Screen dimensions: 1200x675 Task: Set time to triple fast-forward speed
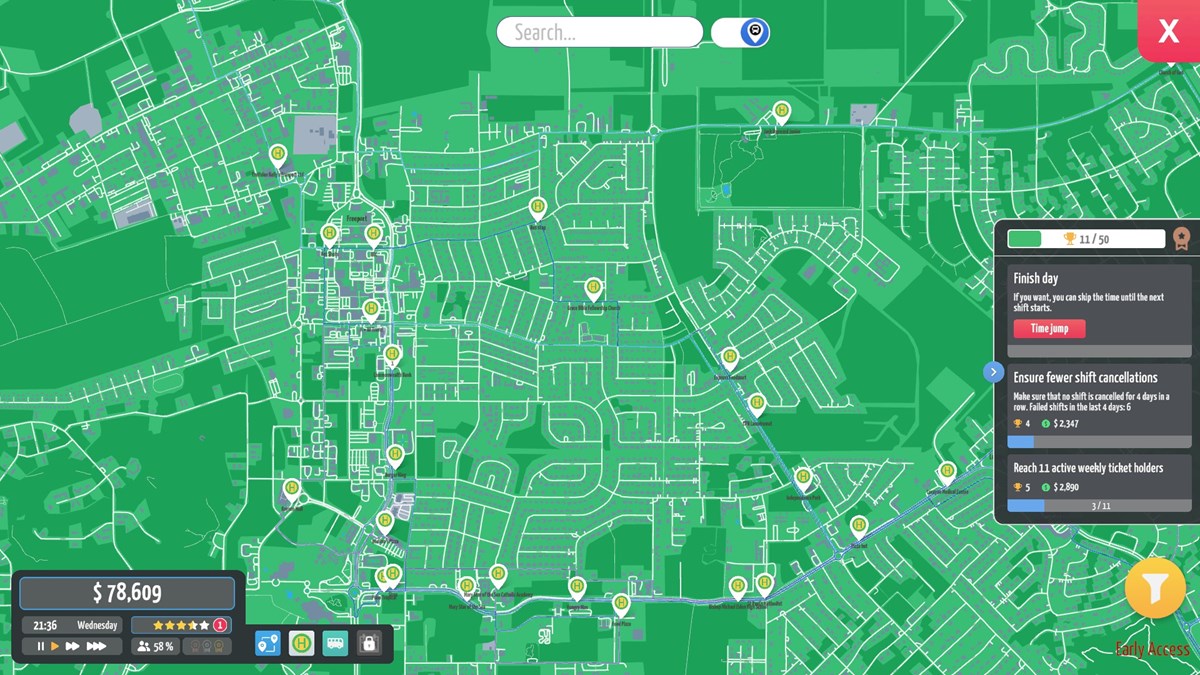tap(96, 647)
